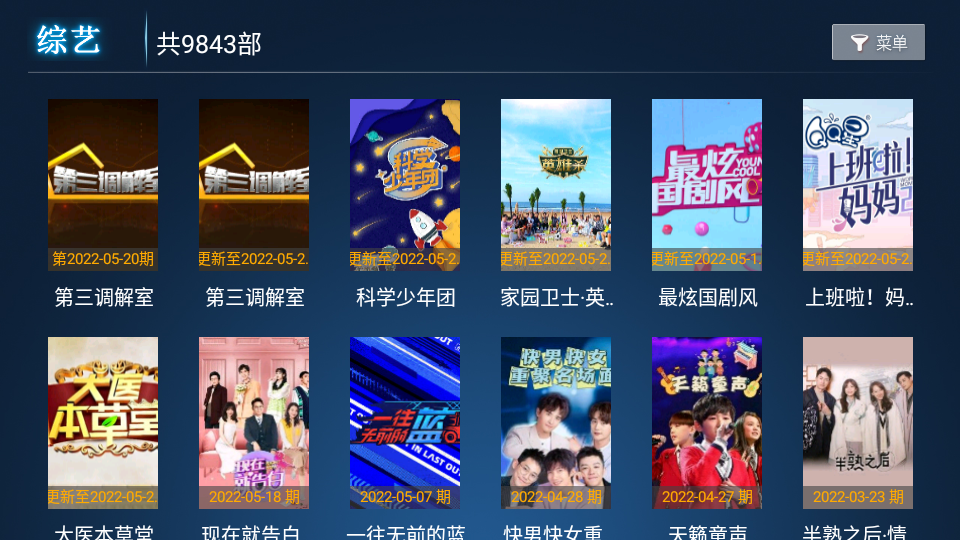Screen dimensions: 960x540
Task: Open 现在就告白 dated 2022-05-18
Action: 254,423
